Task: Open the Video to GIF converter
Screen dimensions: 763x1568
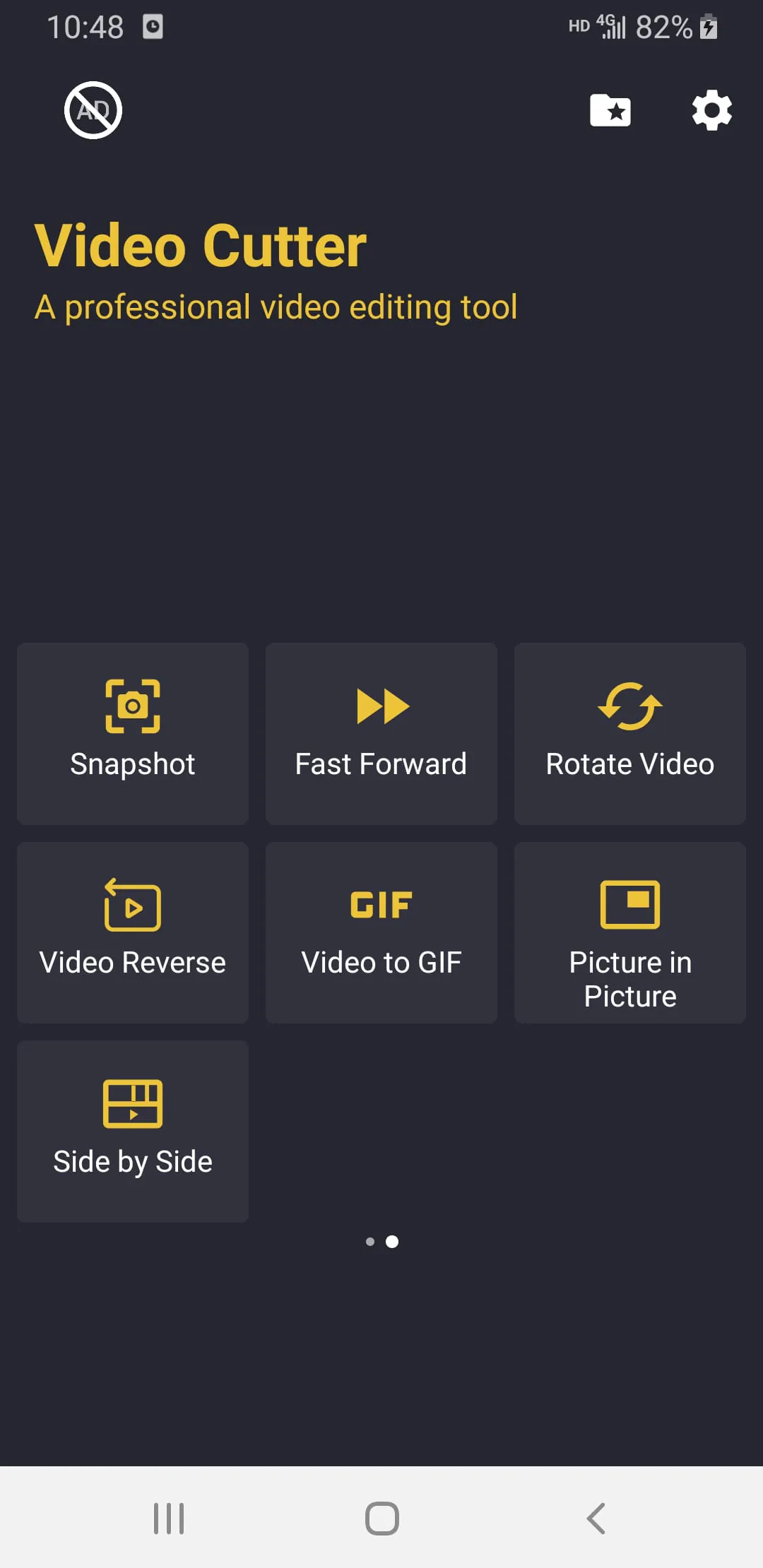Action: (x=381, y=932)
